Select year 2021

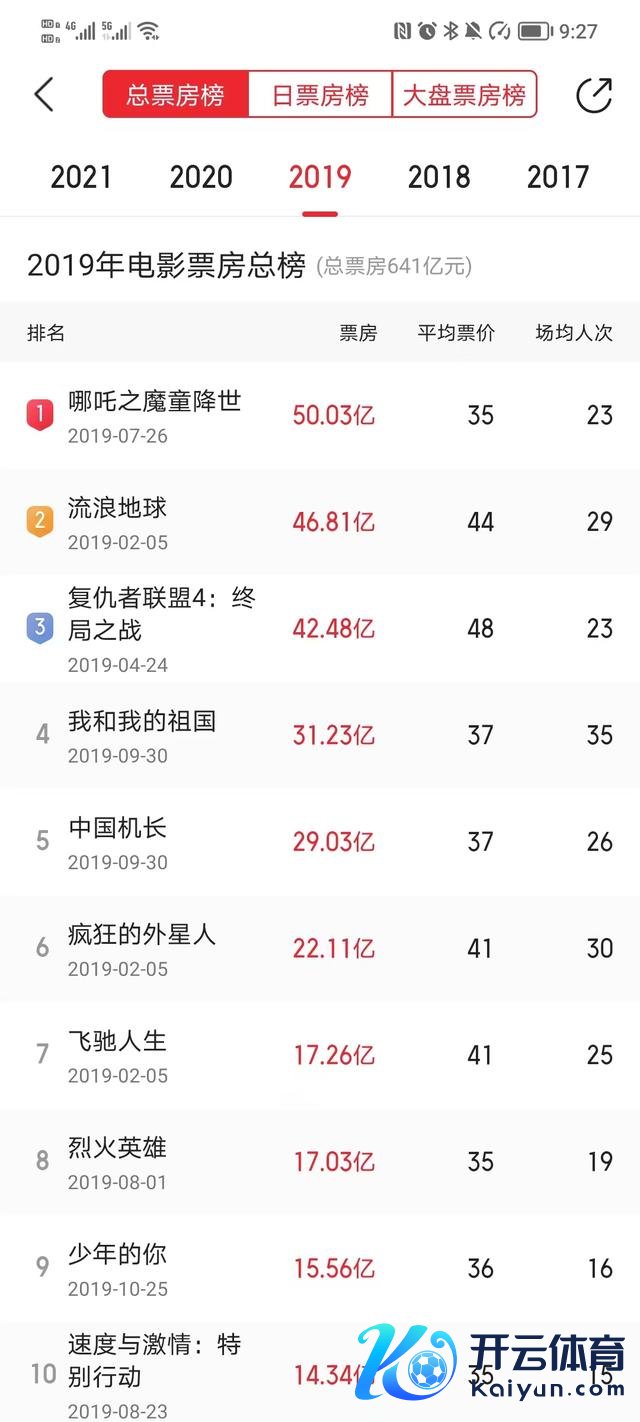[x=81, y=178]
